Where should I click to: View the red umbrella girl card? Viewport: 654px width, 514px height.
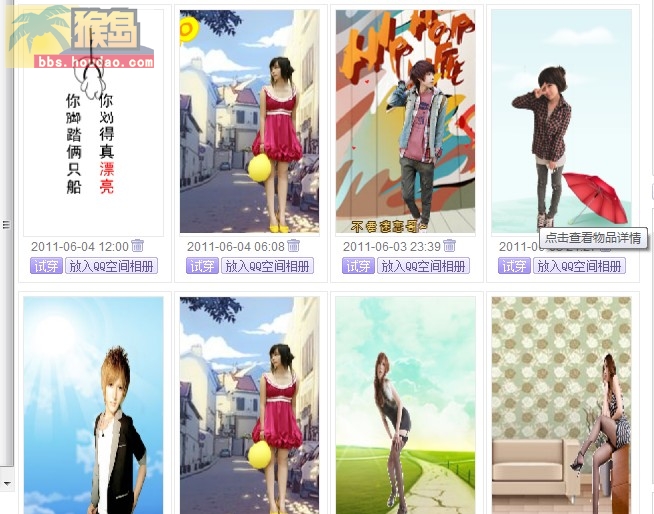click(x=561, y=121)
